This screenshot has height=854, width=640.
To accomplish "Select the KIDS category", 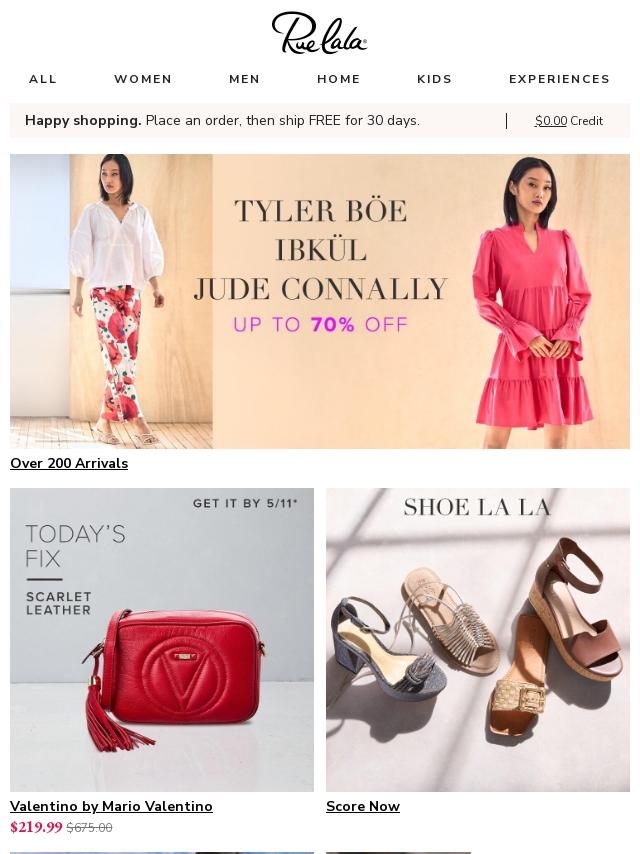I will [434, 79].
